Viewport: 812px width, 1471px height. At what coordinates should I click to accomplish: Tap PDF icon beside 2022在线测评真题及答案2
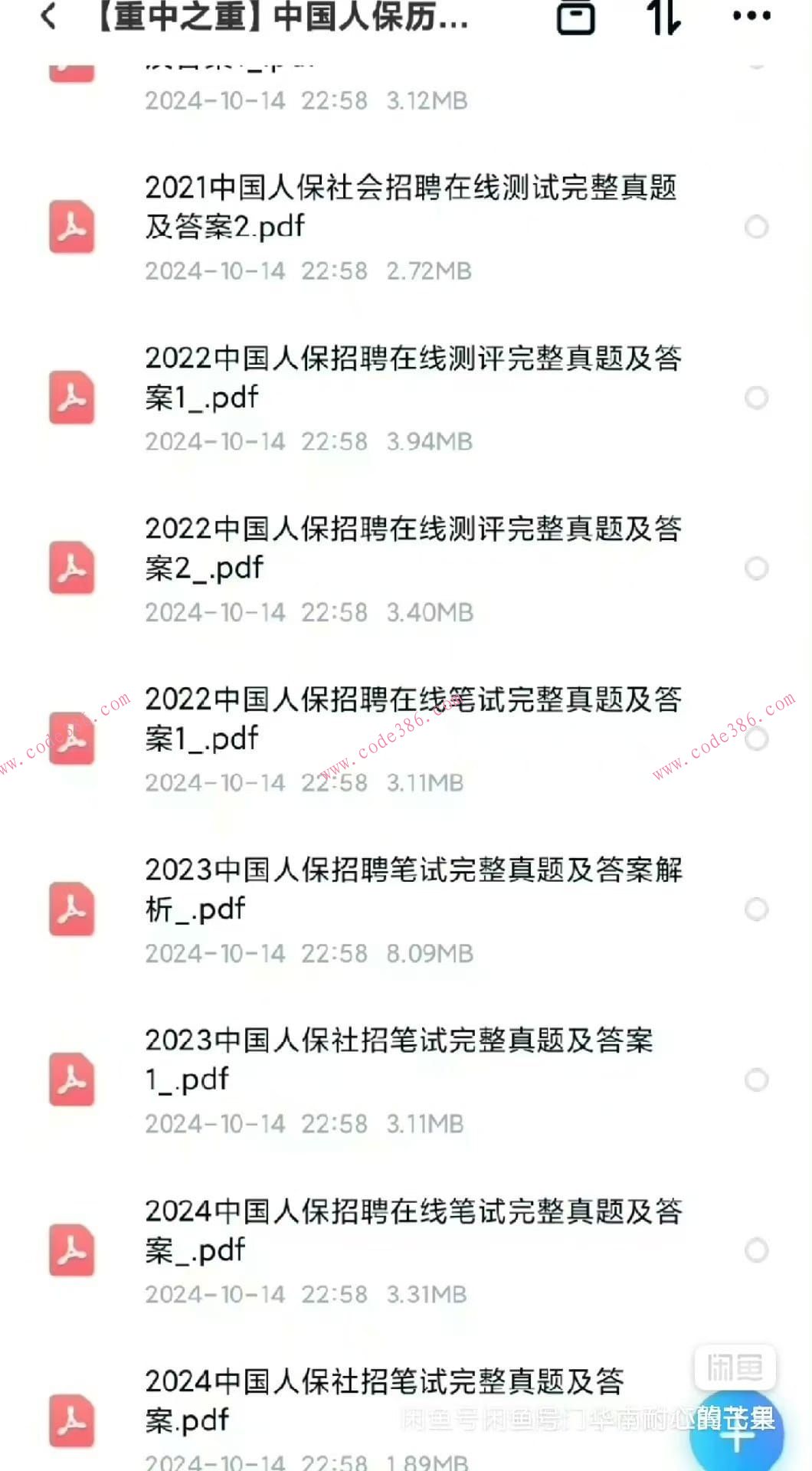[x=70, y=568]
